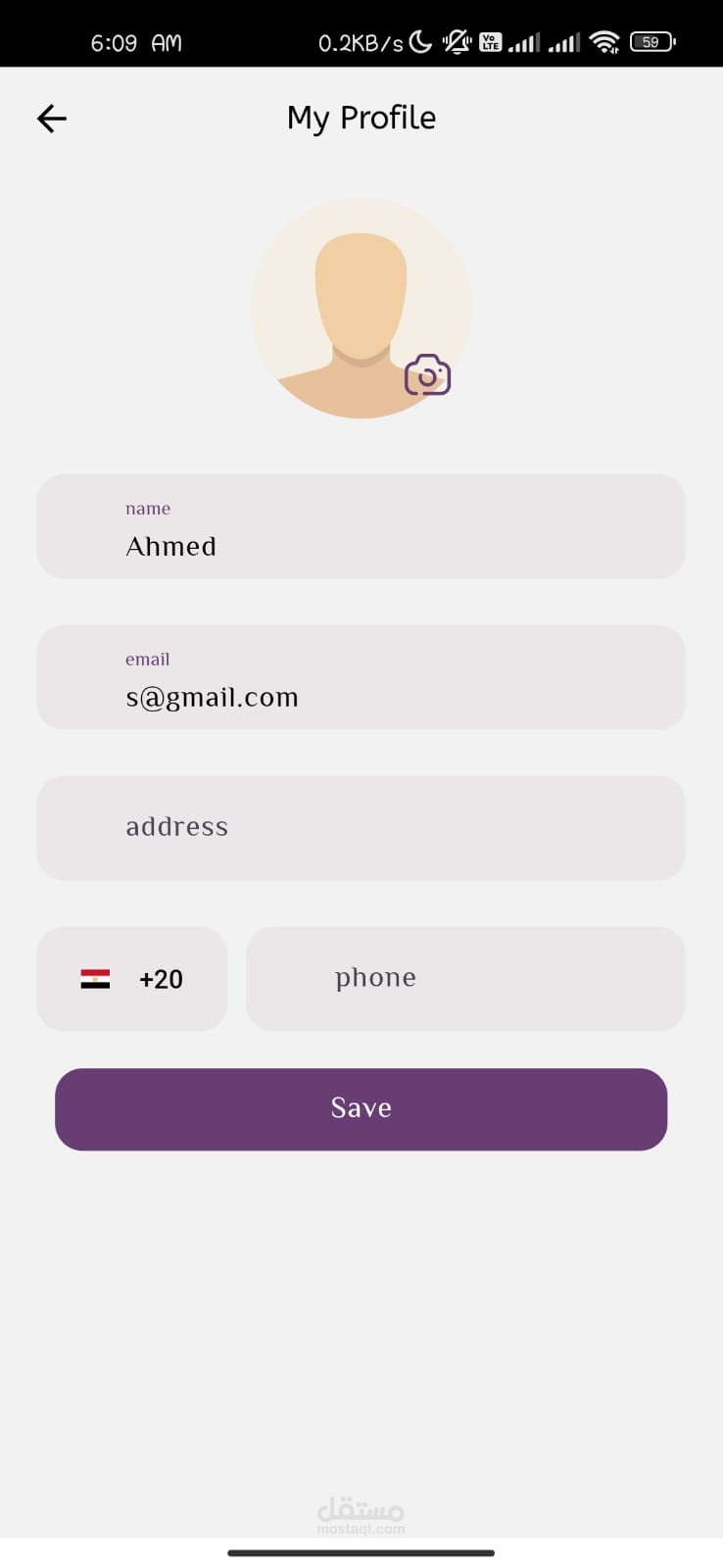
Task: Edit the email field
Action: 361,677
